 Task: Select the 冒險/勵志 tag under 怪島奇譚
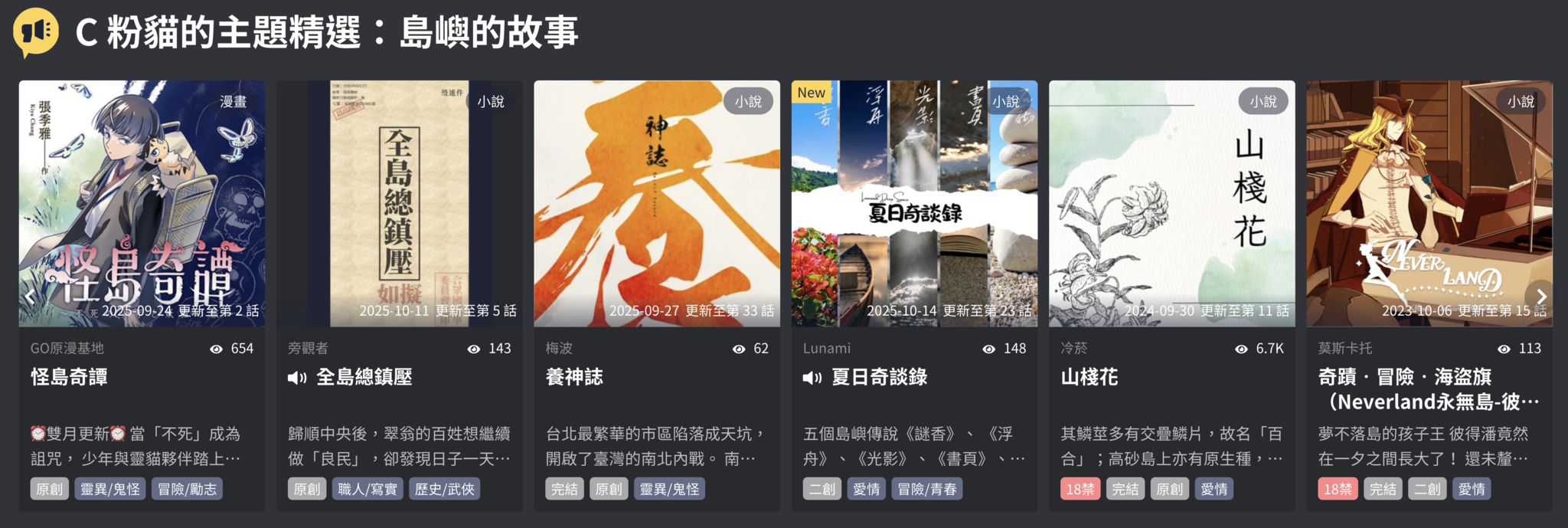187,489
